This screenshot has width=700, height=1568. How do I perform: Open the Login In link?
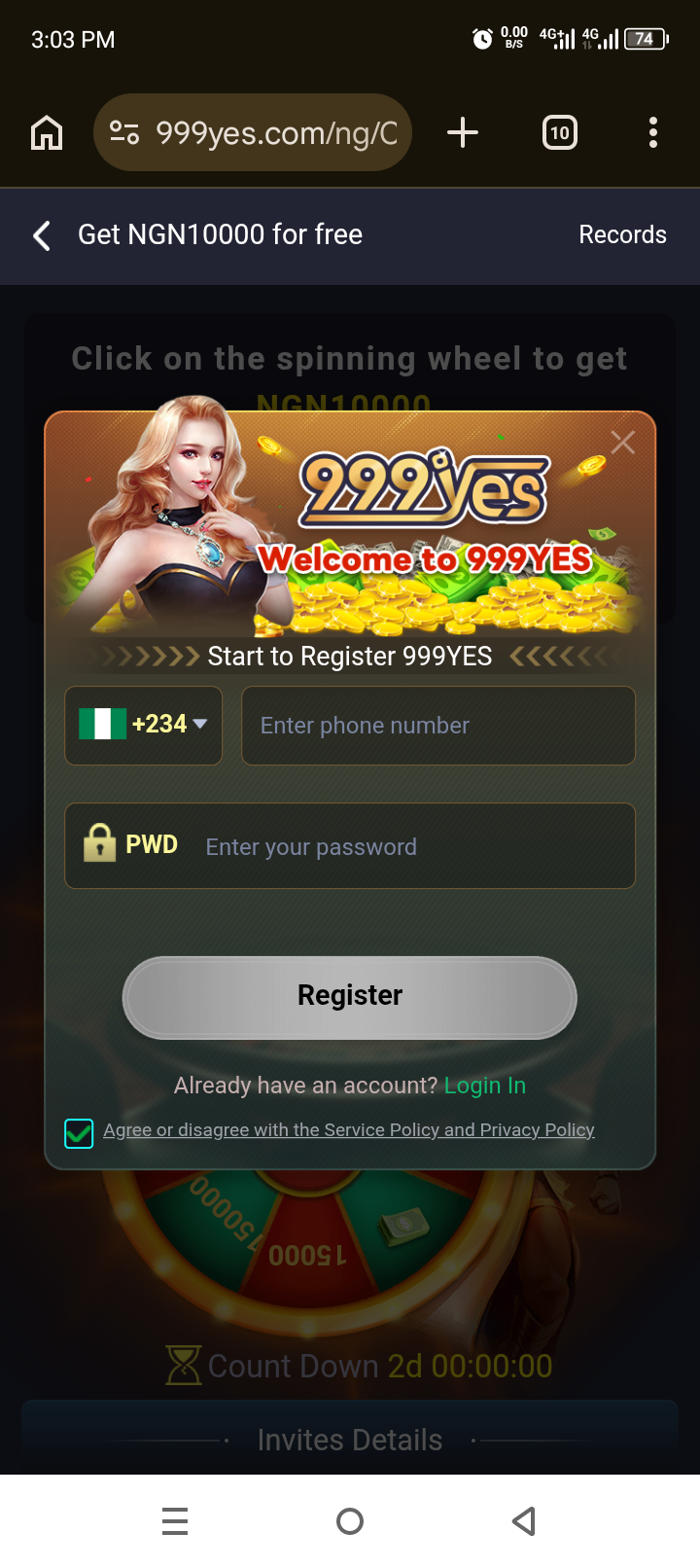pyautogui.click(x=484, y=1086)
